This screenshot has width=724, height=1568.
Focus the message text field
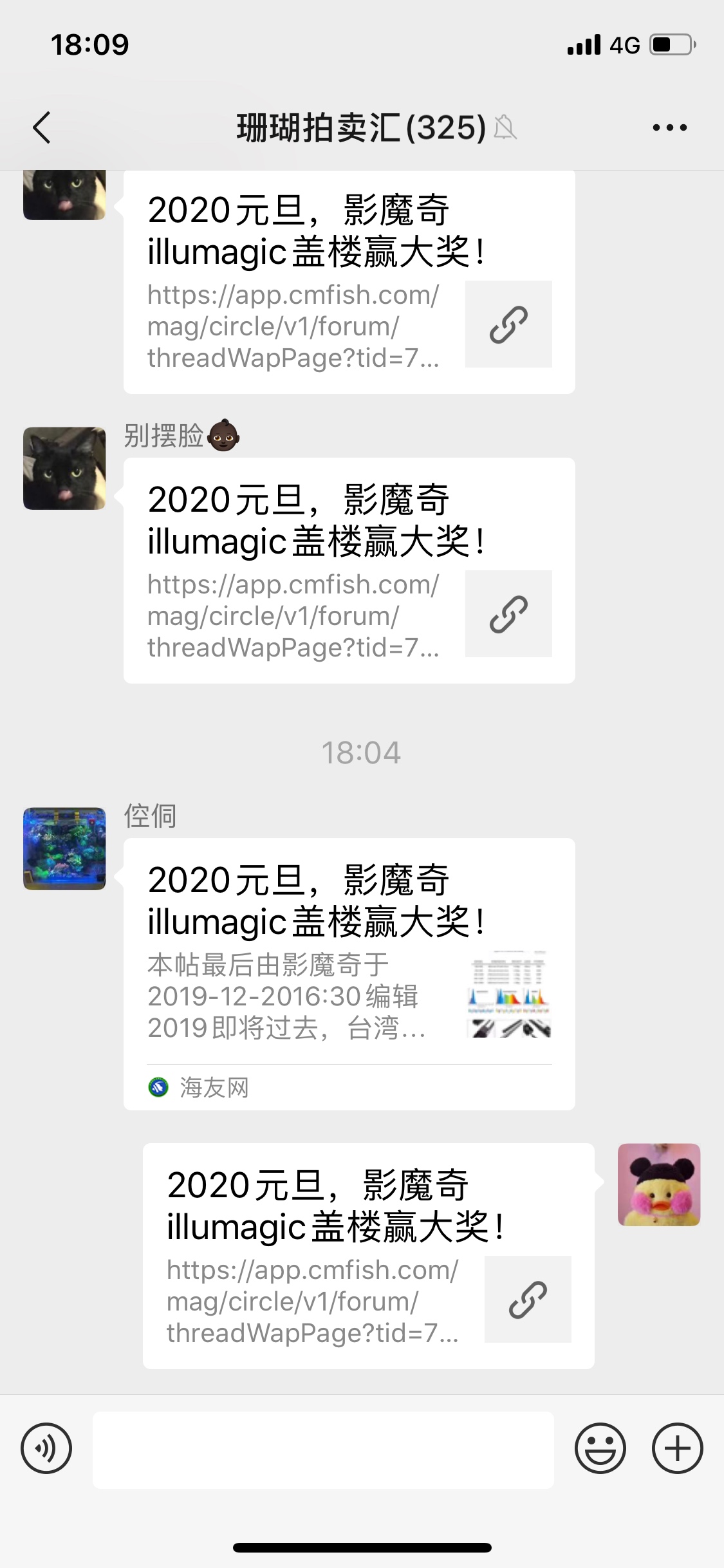(x=323, y=1450)
